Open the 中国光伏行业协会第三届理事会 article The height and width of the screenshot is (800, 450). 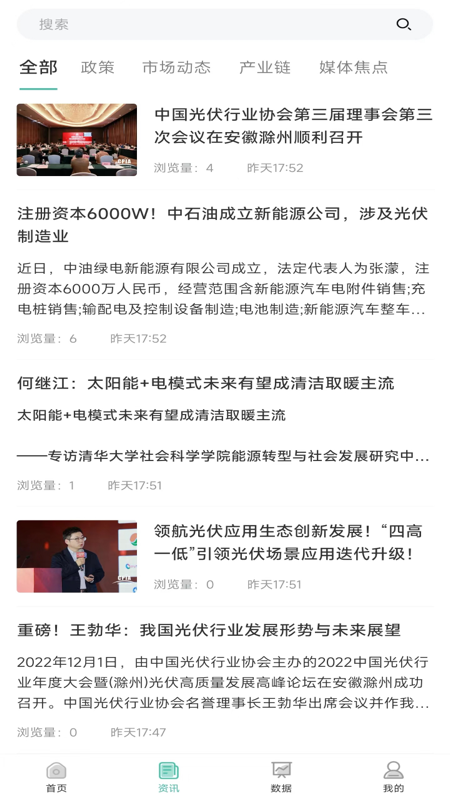point(225,140)
